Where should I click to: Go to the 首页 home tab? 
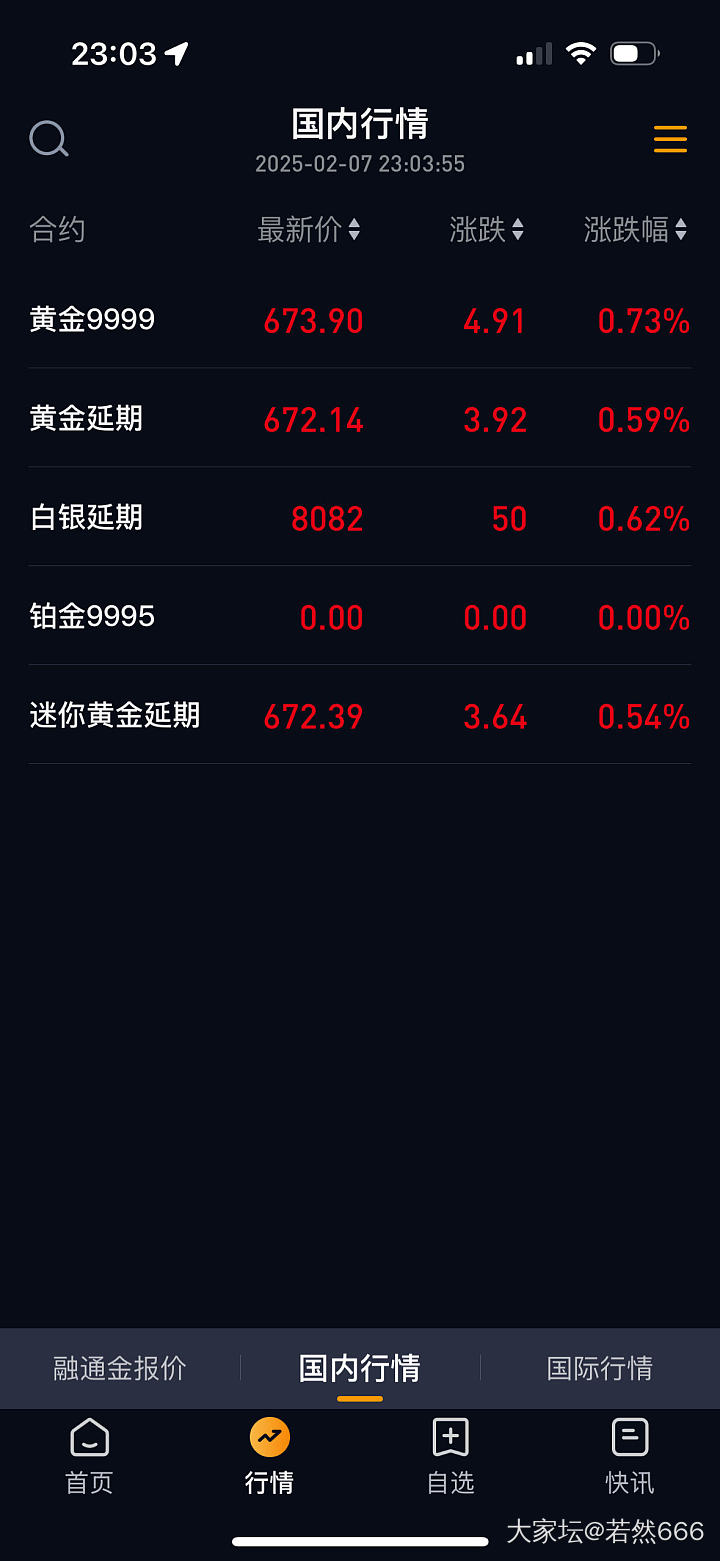90,1456
